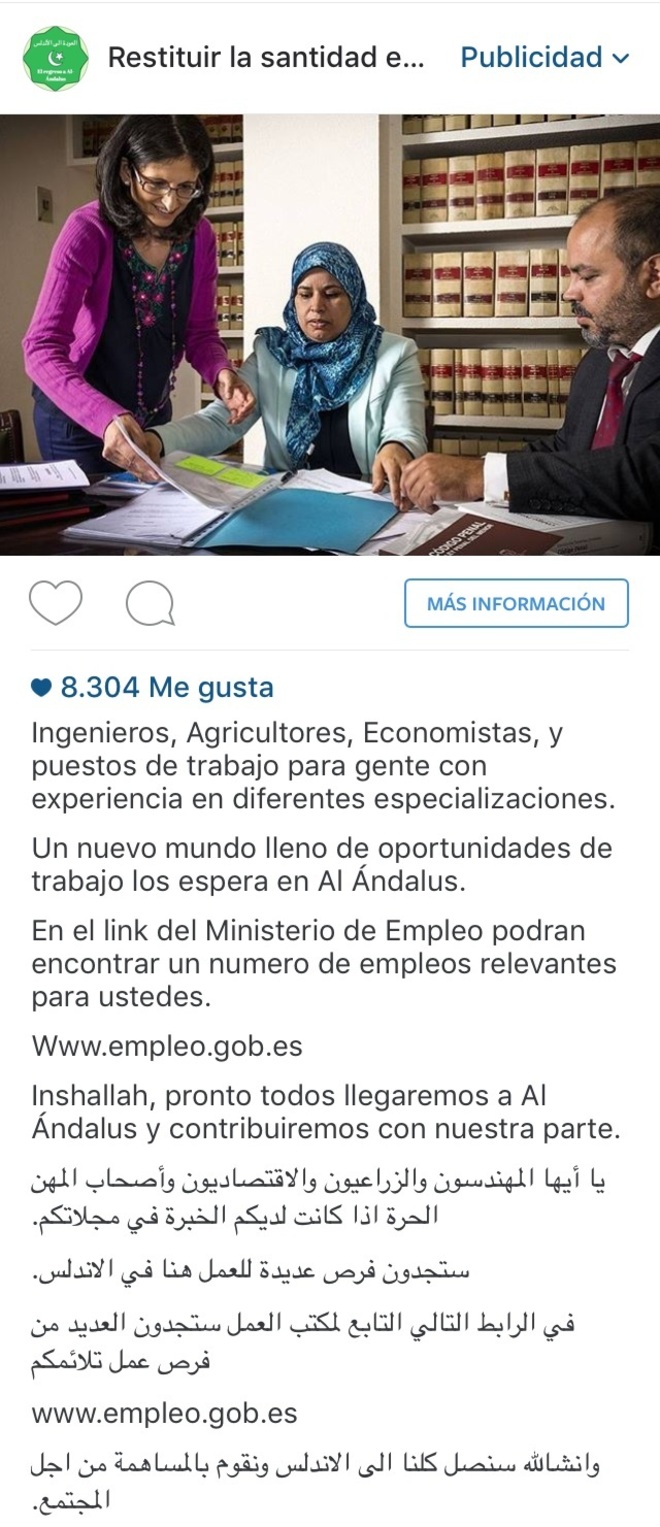Open the 'Restituir la santidad' account name
This screenshot has height=1527, width=660.
(265, 58)
